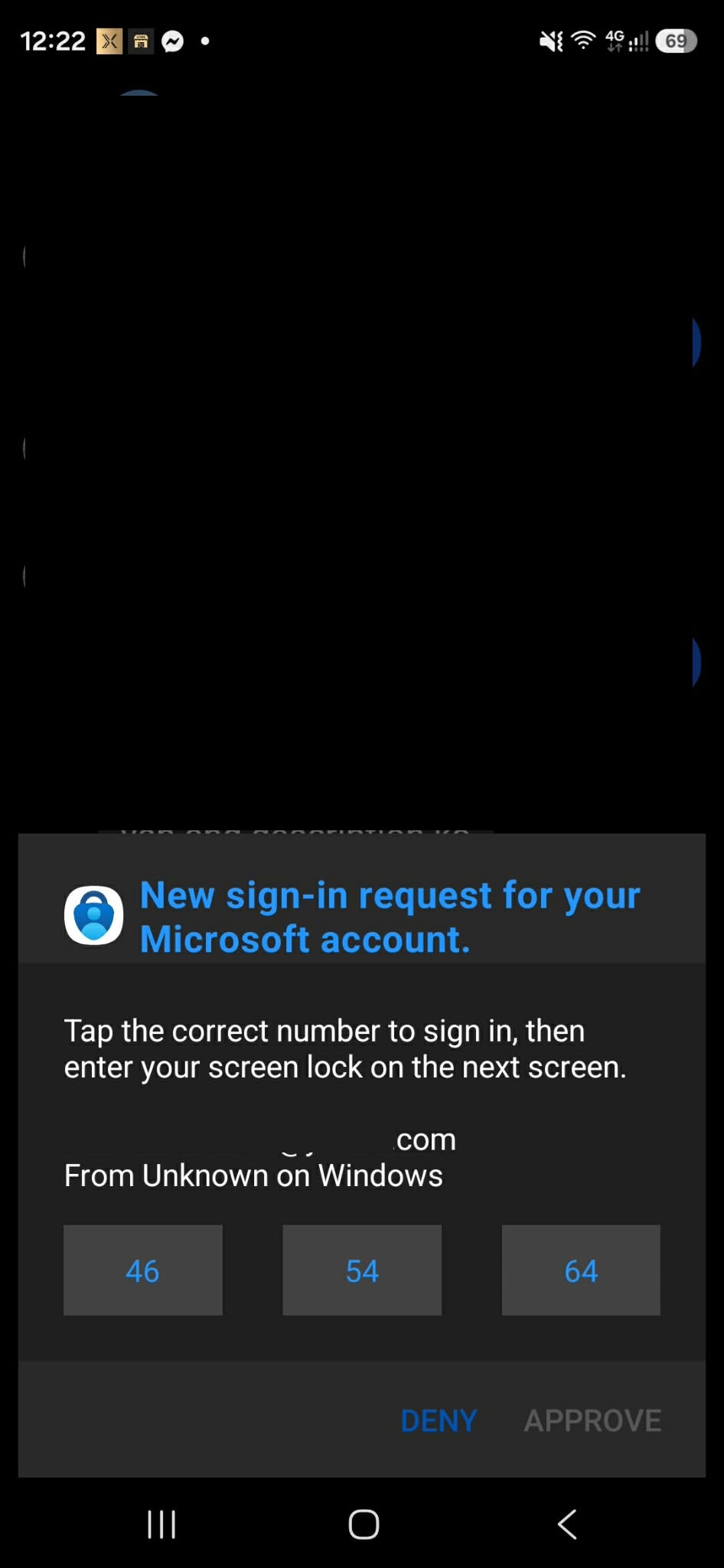
Task: Go back using the navigation bar
Action: (567, 1524)
